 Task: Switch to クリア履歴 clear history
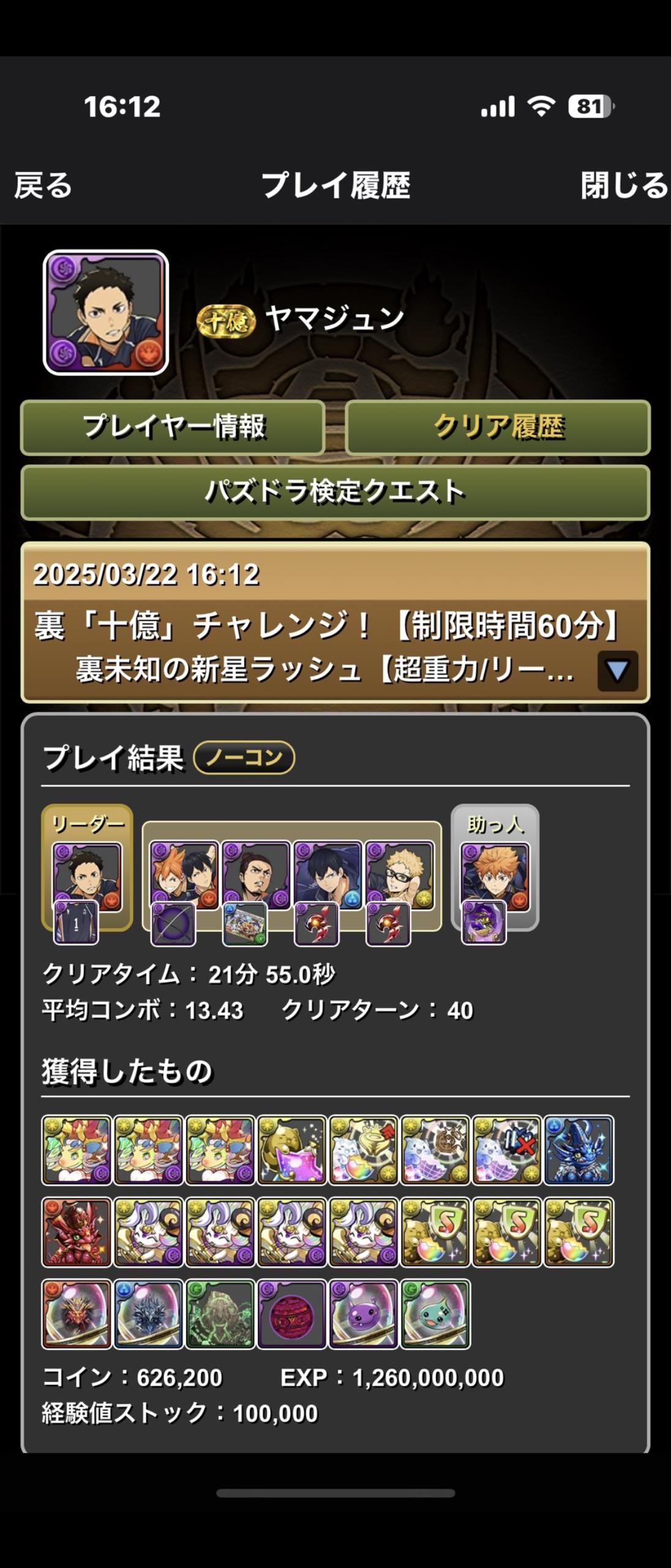coord(498,427)
